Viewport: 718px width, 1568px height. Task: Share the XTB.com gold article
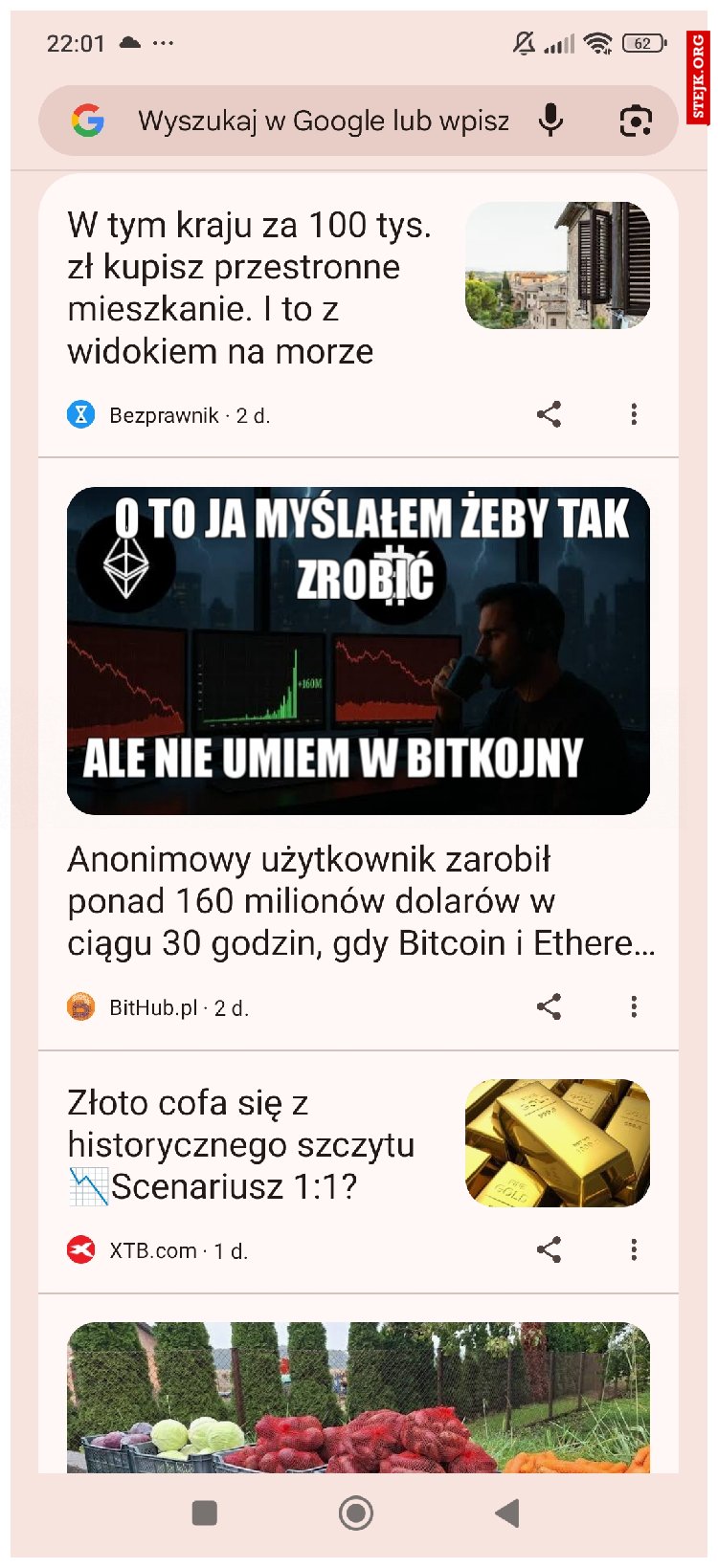(550, 1249)
